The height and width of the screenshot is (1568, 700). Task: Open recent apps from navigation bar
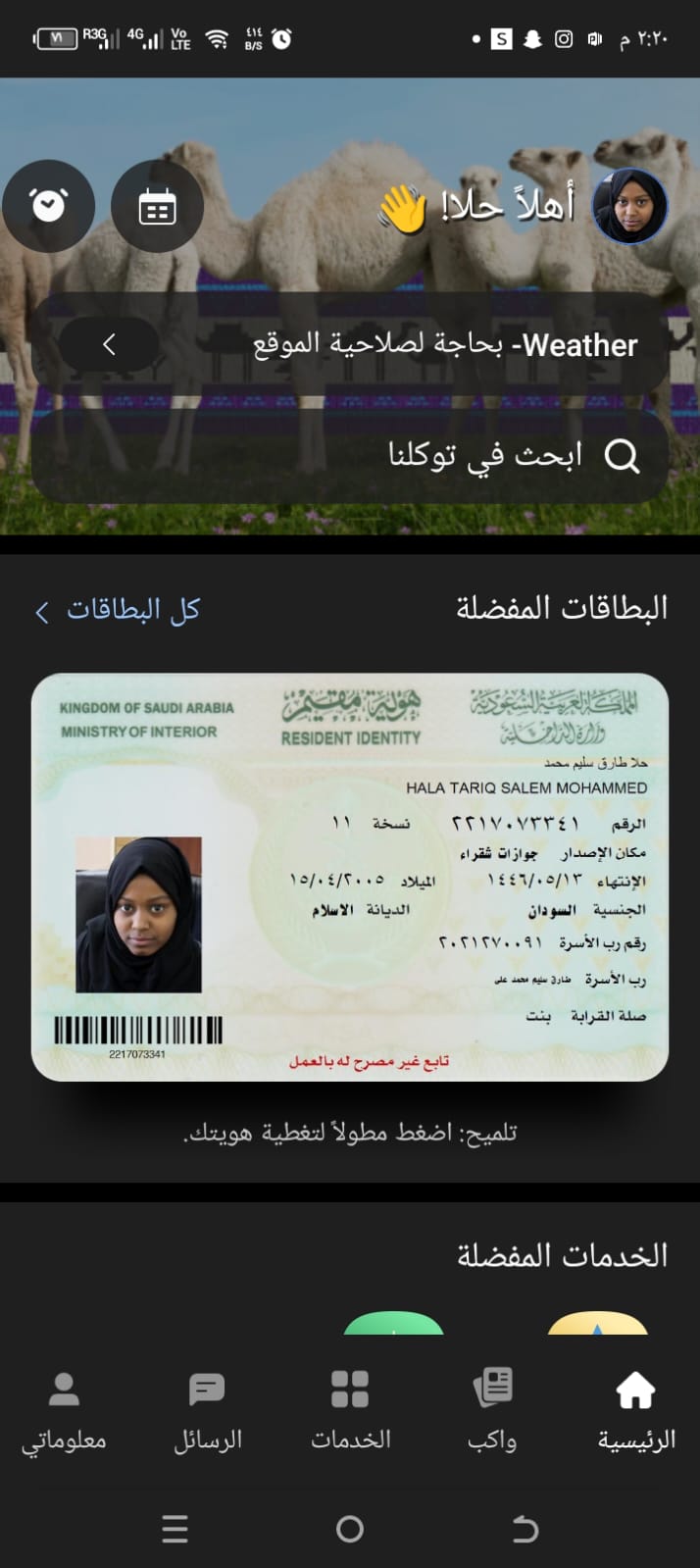175,1529
